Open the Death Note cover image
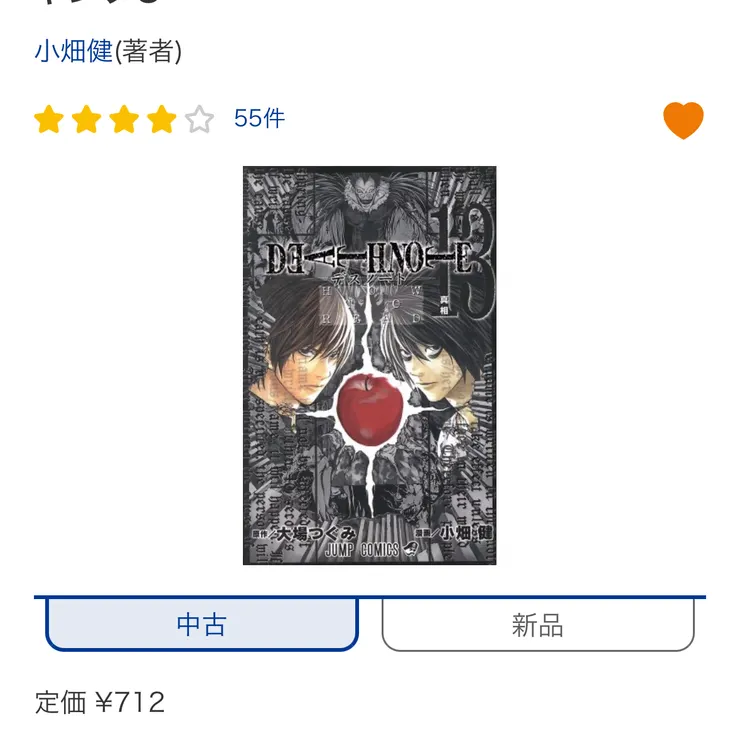The width and height of the screenshot is (740, 740). pos(369,365)
